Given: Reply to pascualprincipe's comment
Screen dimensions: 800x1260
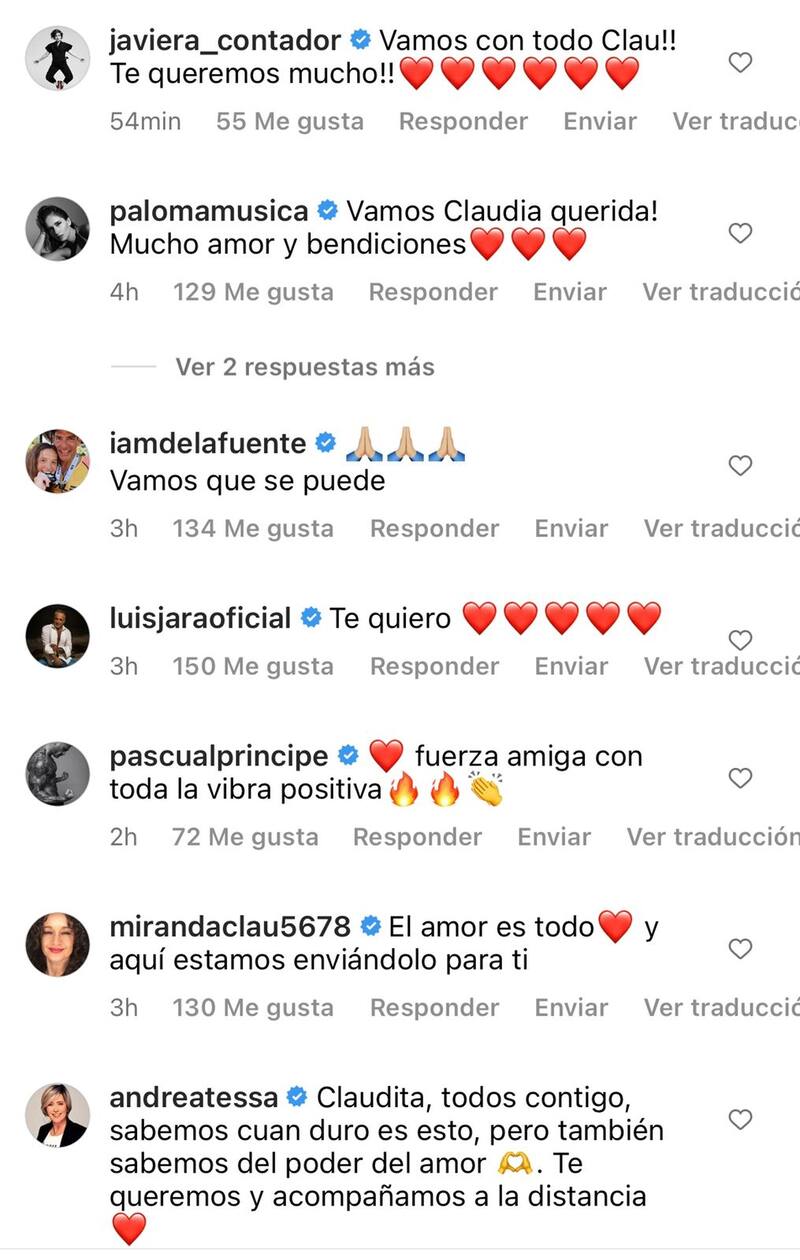Looking at the screenshot, I should click(x=417, y=837).
